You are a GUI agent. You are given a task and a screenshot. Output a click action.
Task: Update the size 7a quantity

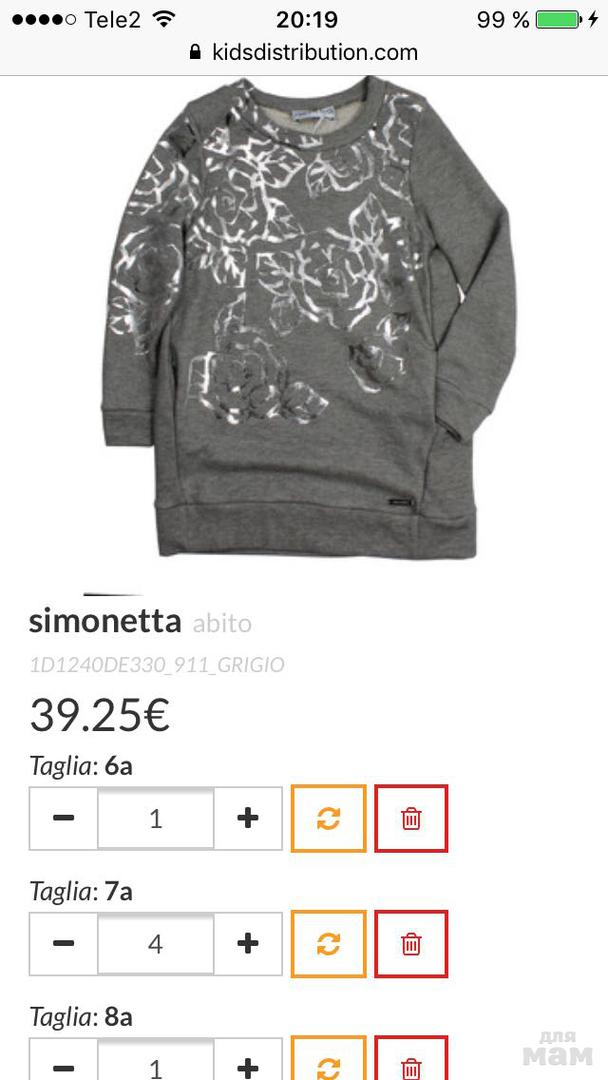pos(328,944)
